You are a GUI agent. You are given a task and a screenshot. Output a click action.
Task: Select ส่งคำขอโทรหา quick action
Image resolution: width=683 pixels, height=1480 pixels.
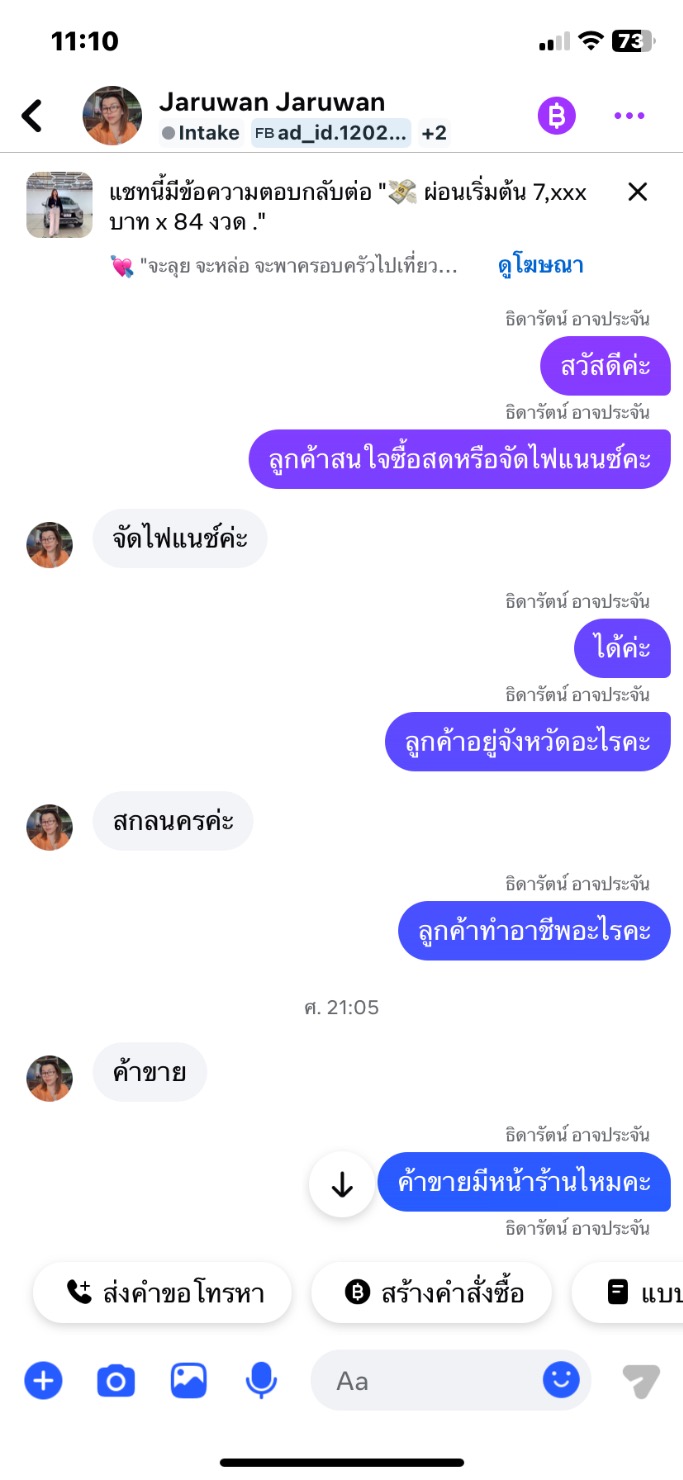(163, 1293)
